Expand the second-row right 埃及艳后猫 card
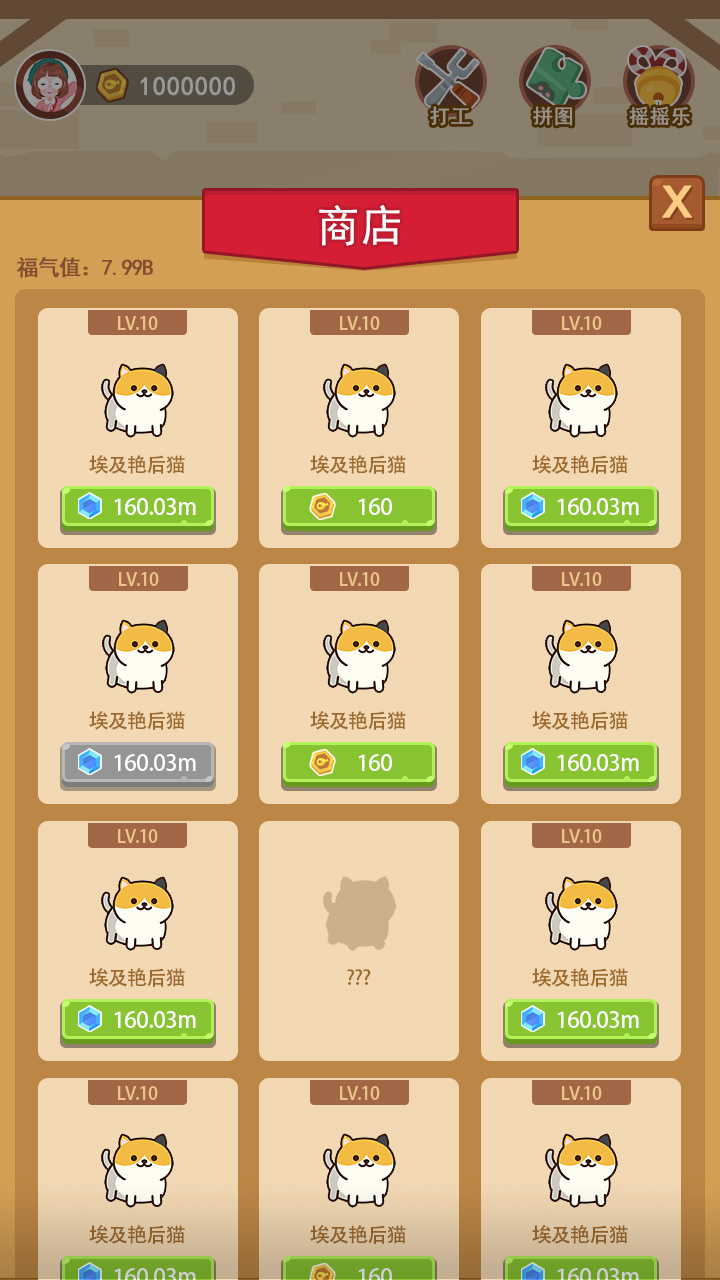The width and height of the screenshot is (720, 1280). pyautogui.click(x=580, y=682)
